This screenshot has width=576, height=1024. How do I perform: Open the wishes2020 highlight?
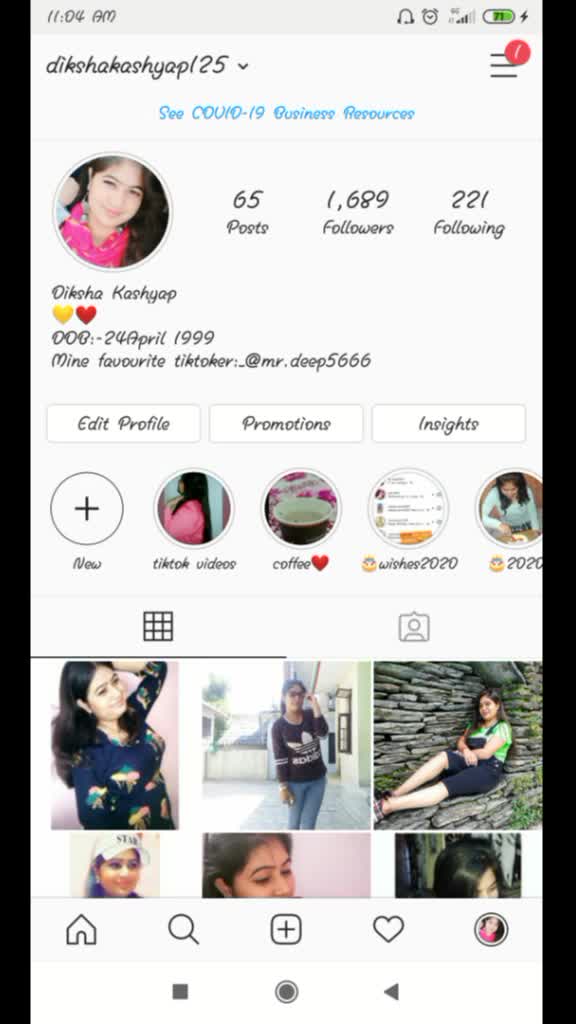(409, 509)
